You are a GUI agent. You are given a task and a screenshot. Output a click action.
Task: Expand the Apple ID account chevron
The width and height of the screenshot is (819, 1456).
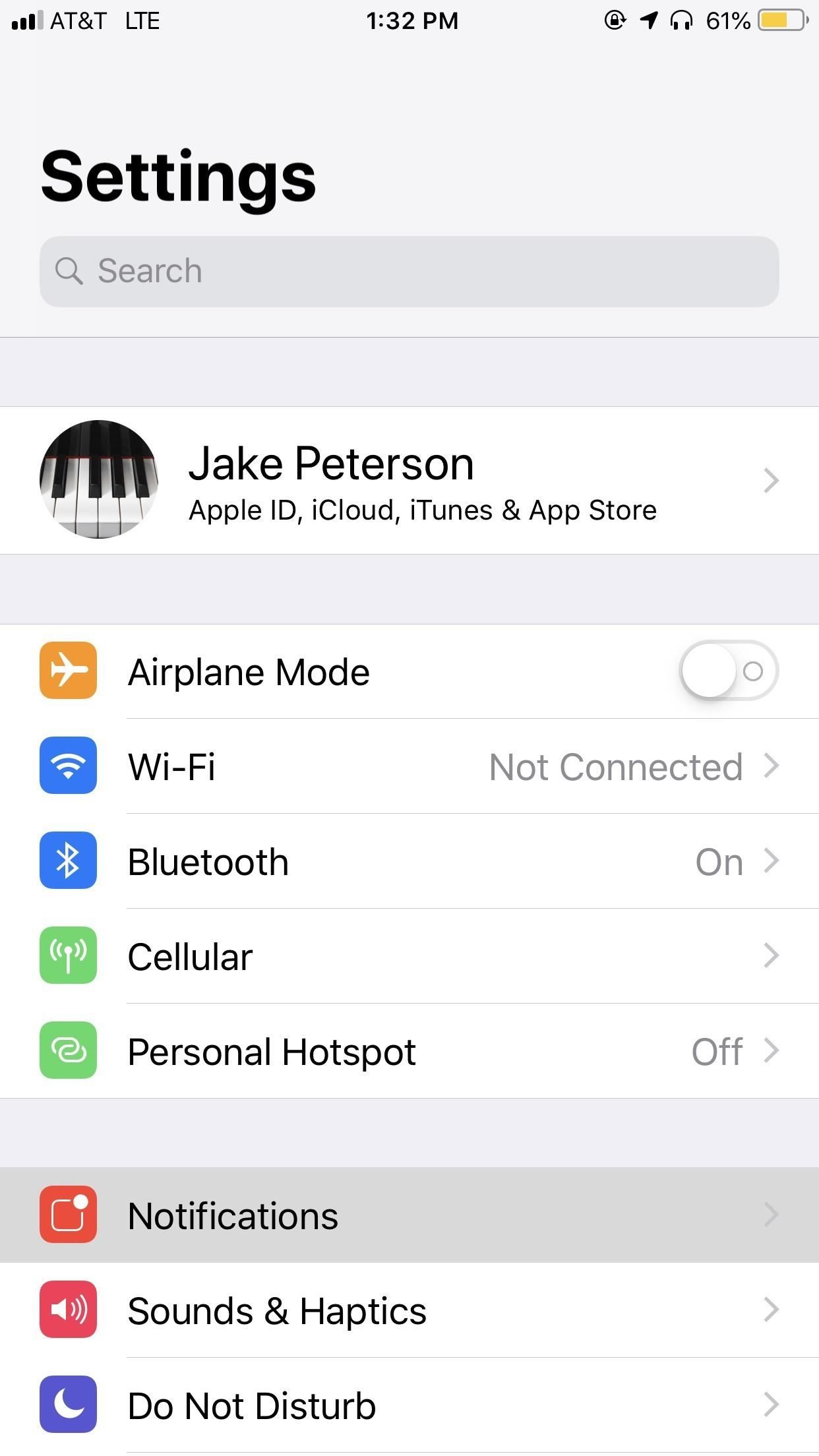[x=770, y=481]
